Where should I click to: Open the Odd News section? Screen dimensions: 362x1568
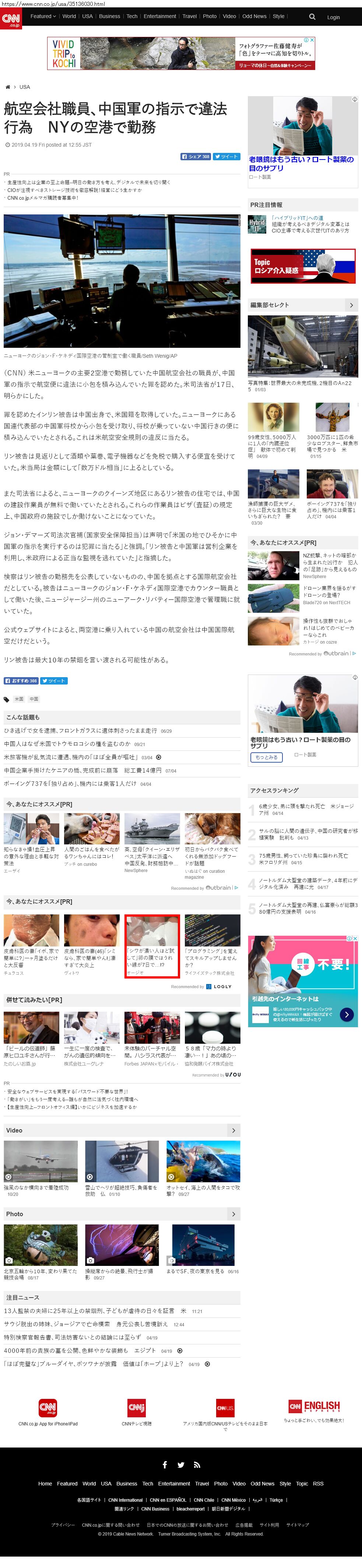coord(254,17)
